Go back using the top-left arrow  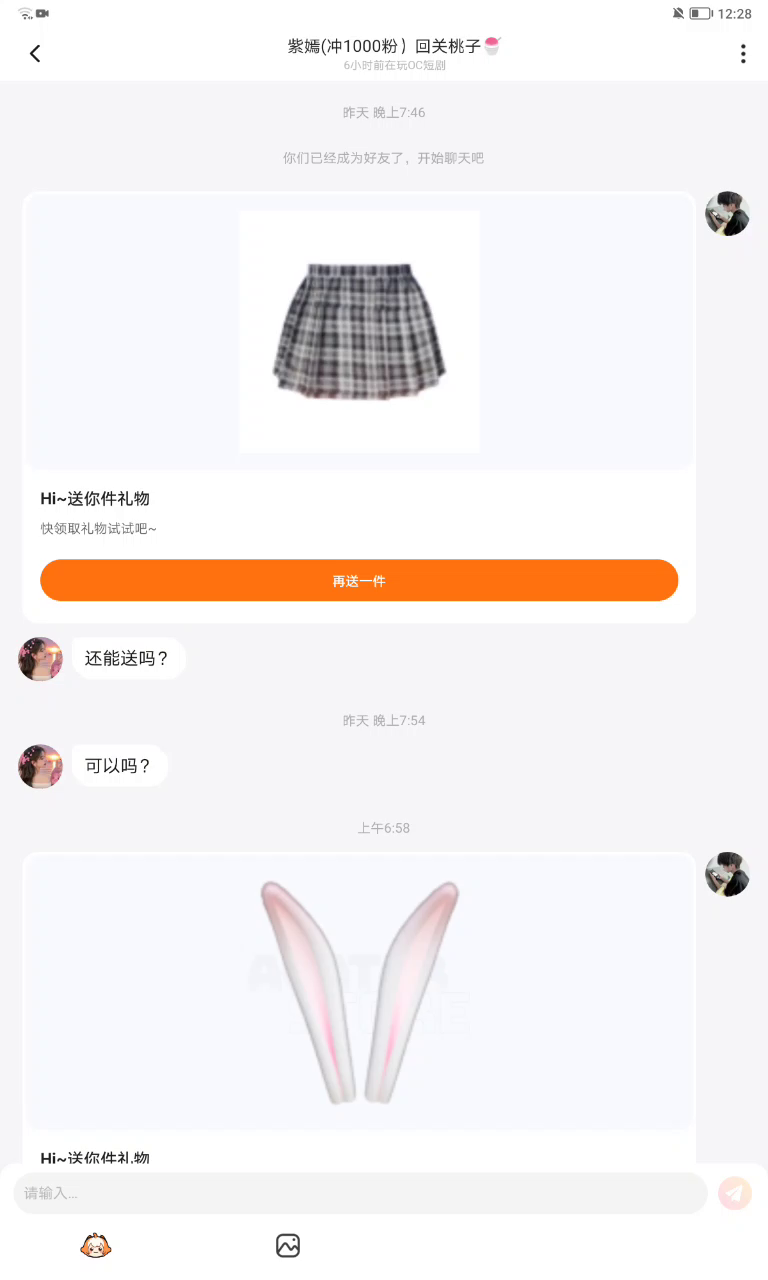coord(35,54)
